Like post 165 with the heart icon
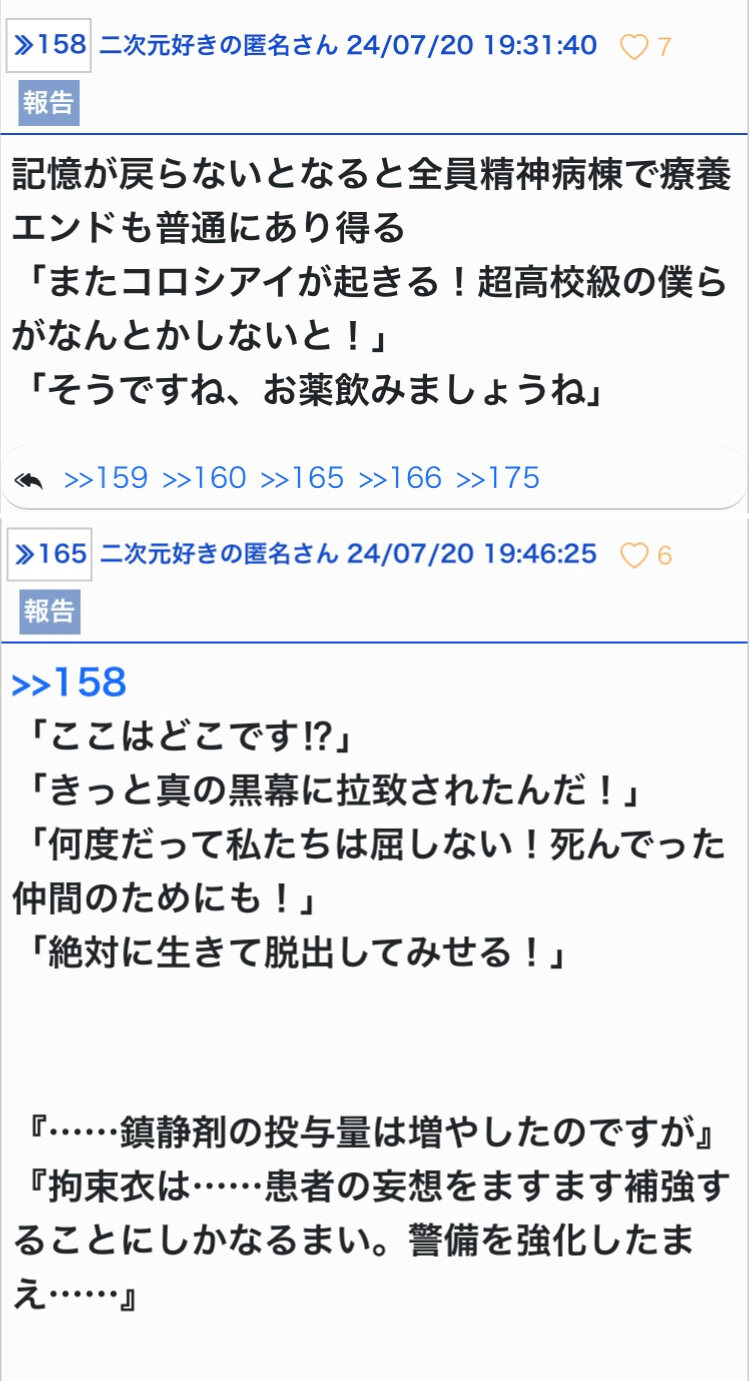The image size is (749, 1381). point(634,556)
